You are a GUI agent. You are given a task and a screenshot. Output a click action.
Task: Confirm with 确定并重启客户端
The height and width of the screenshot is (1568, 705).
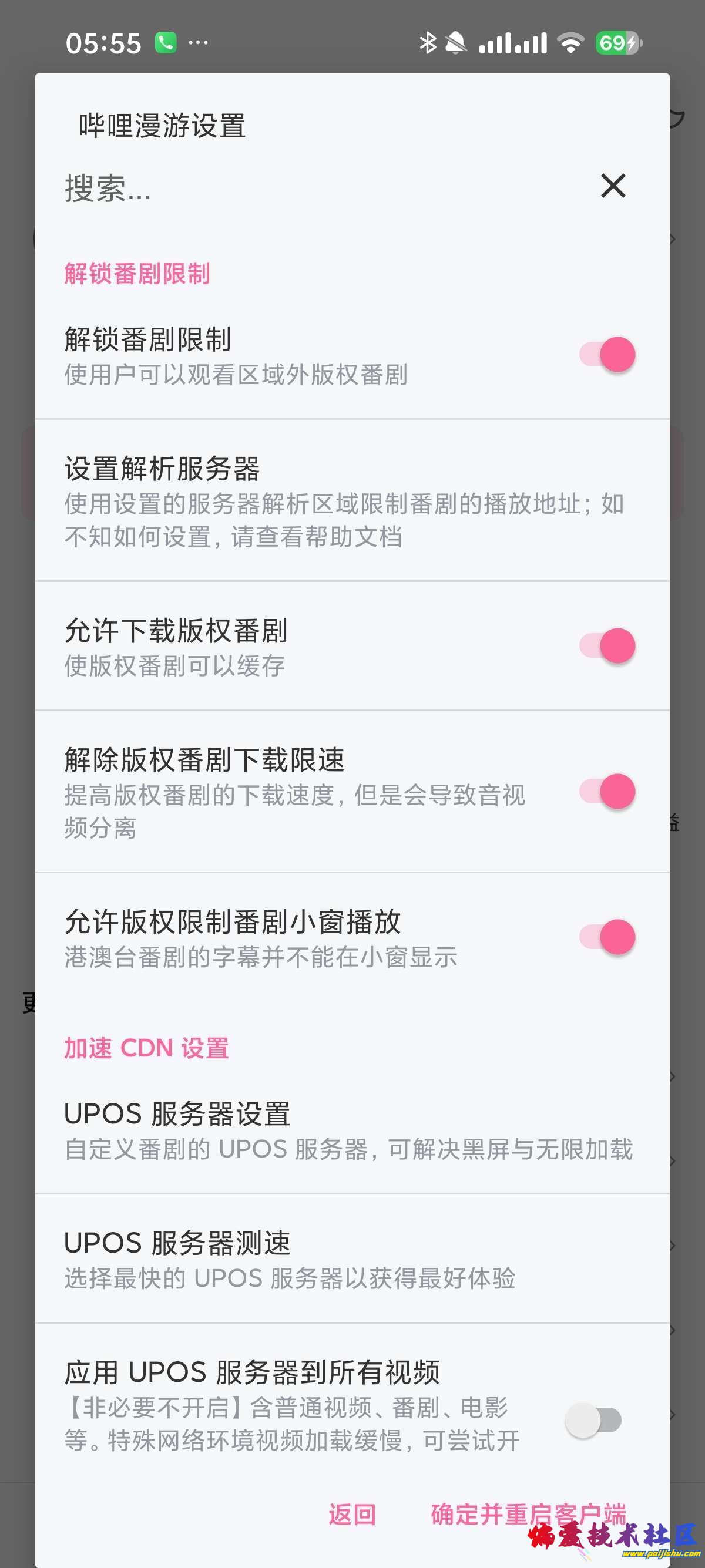527,1514
